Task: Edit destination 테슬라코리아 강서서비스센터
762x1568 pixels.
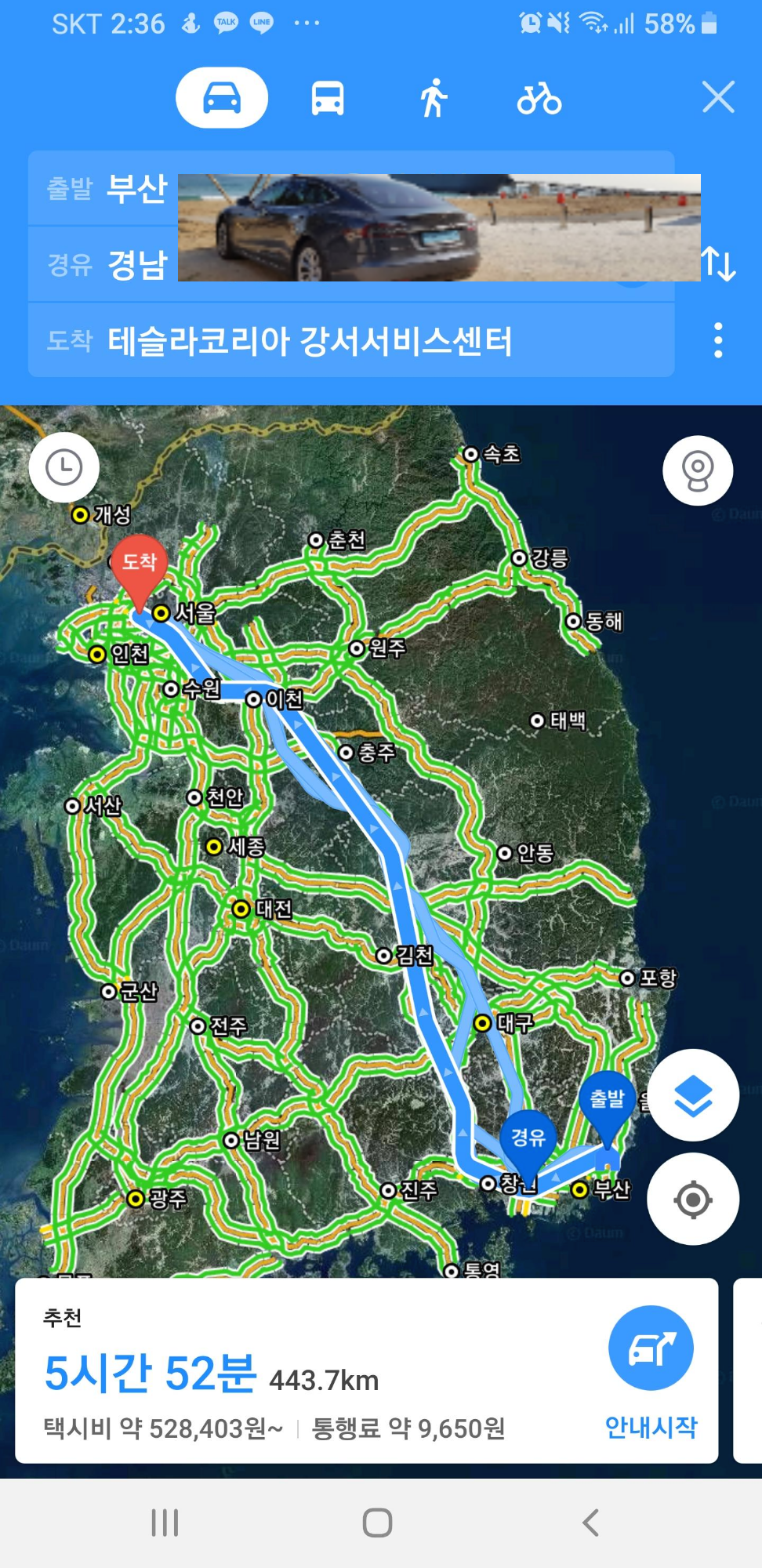Action: coord(351,341)
